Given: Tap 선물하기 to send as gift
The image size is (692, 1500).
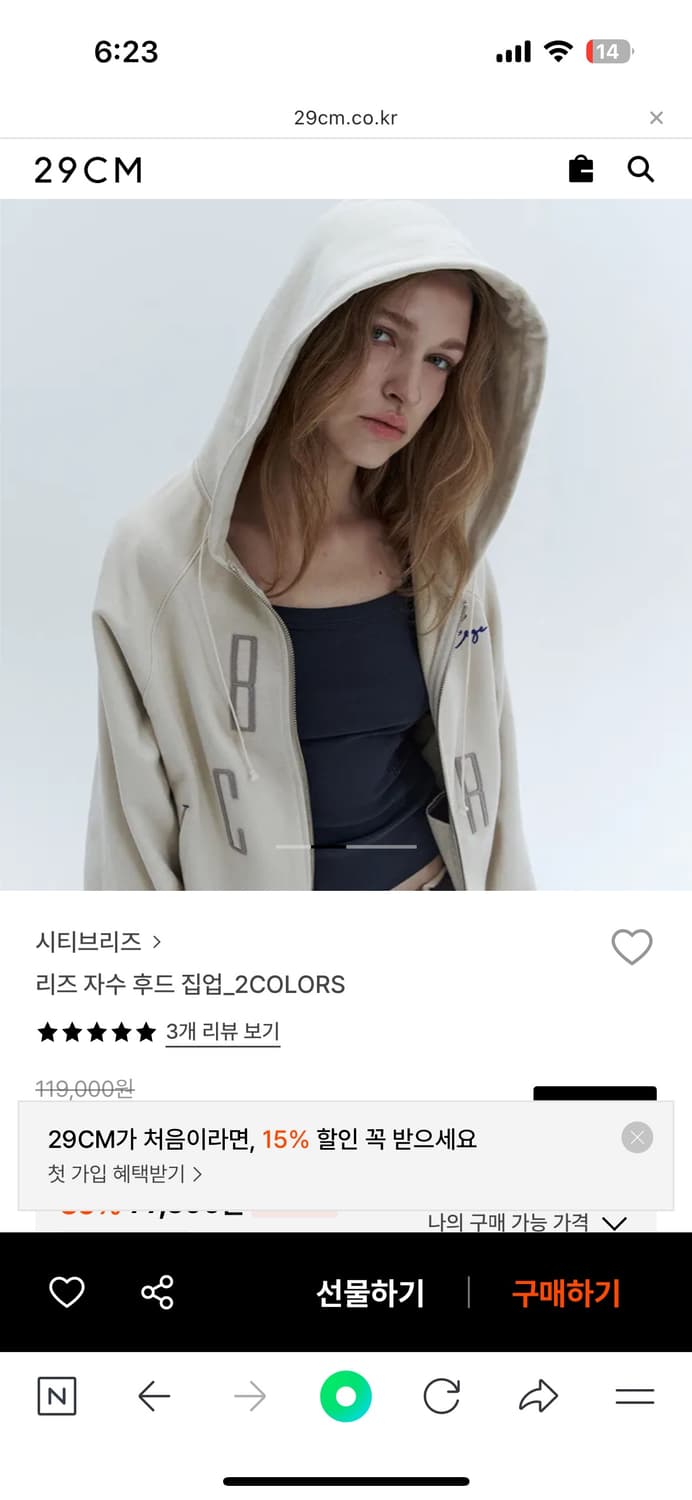Looking at the screenshot, I should click(370, 1293).
